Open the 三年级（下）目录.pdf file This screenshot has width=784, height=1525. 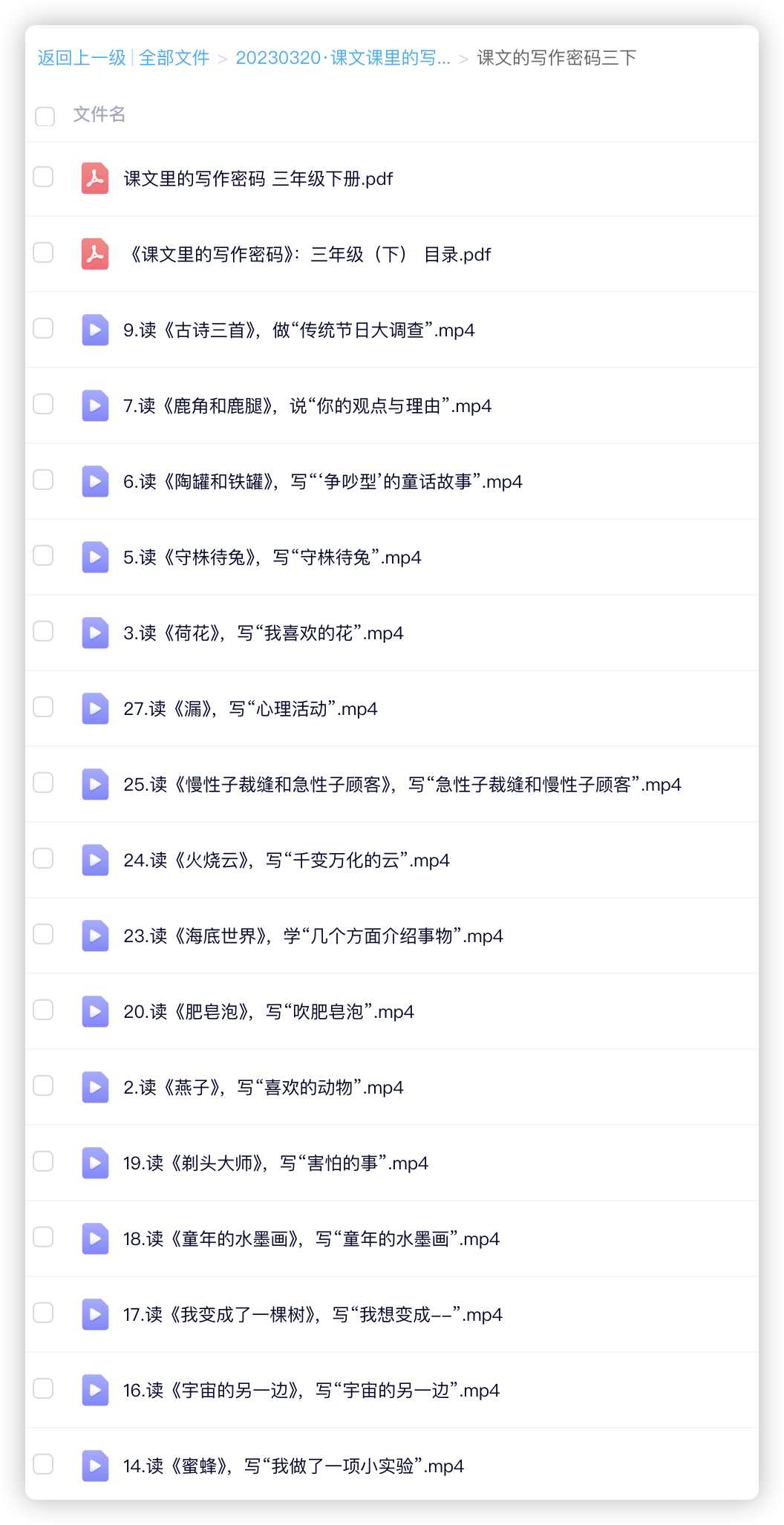(x=310, y=255)
